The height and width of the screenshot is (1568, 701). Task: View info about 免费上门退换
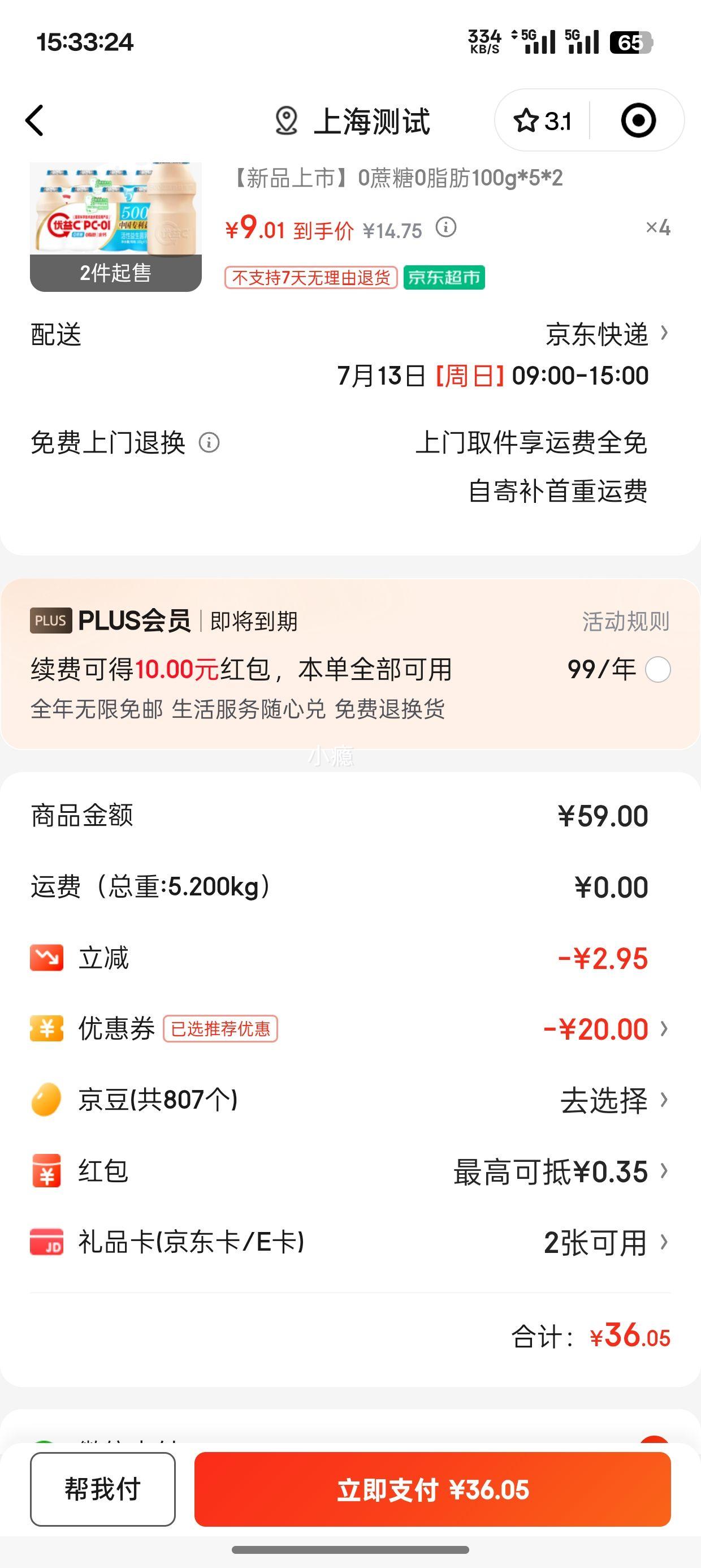(x=209, y=442)
